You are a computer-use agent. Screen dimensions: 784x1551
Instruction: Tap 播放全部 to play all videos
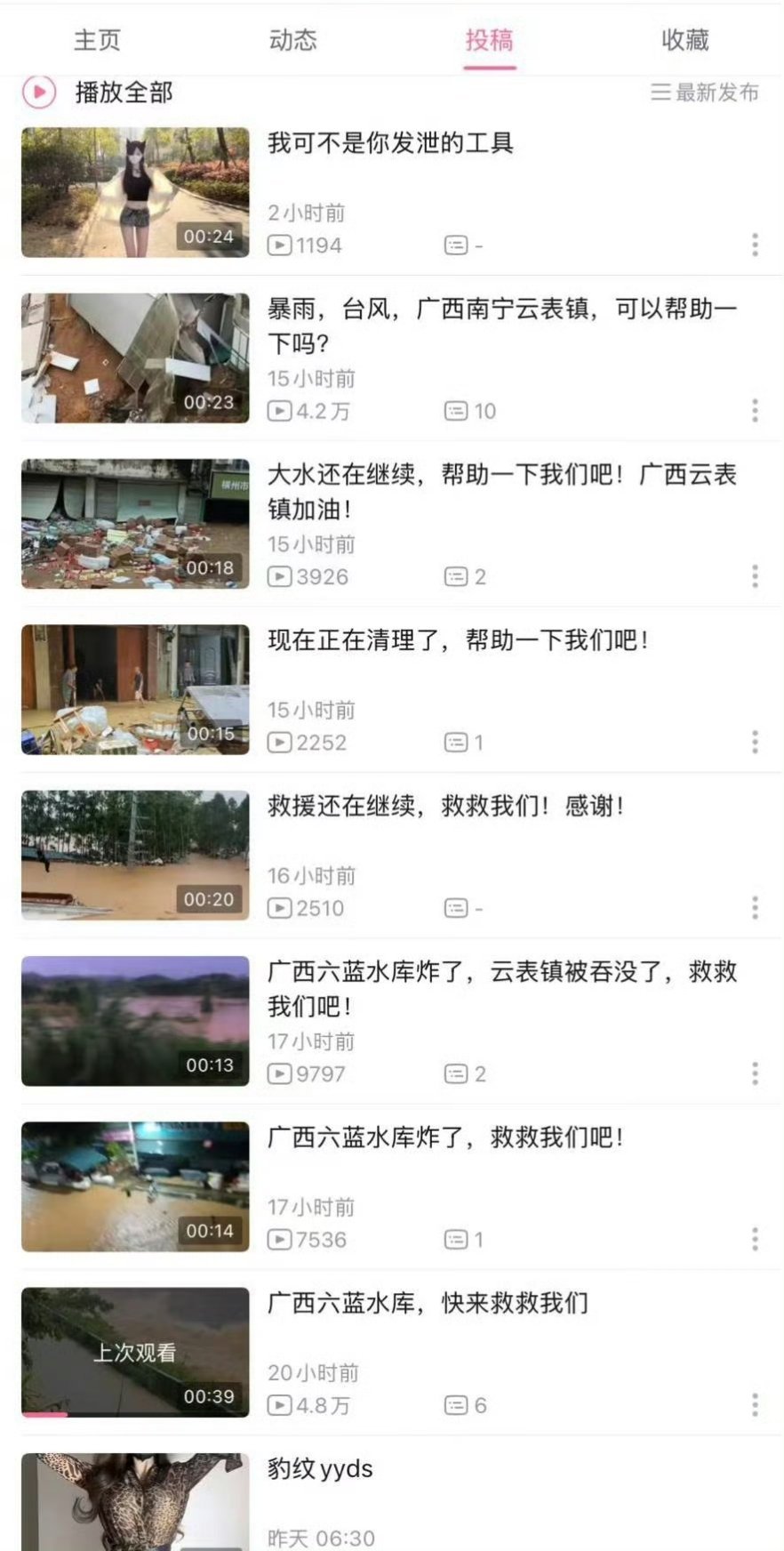(x=98, y=92)
